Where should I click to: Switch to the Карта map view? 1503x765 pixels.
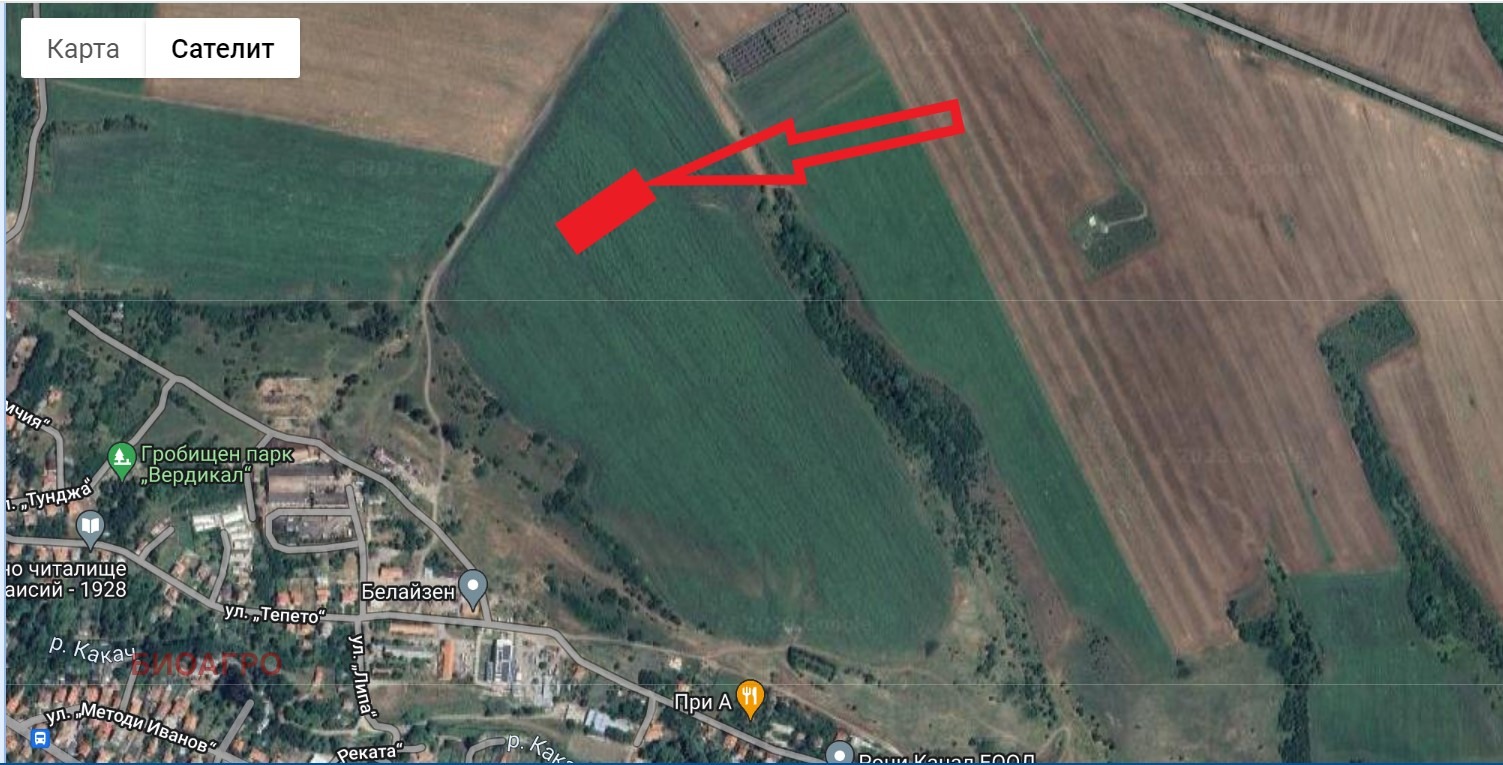[83, 49]
